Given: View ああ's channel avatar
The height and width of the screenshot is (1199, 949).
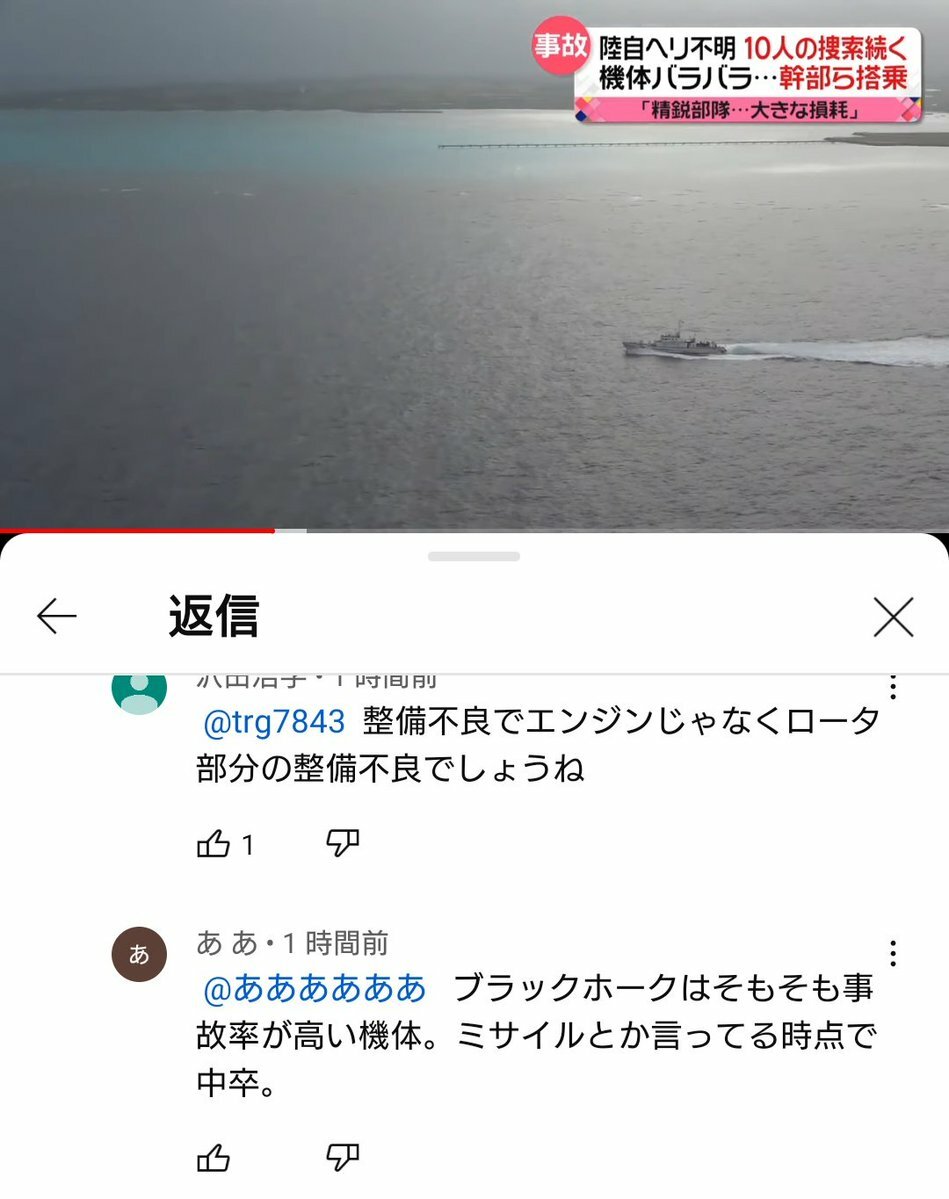Looking at the screenshot, I should pyautogui.click(x=139, y=954).
